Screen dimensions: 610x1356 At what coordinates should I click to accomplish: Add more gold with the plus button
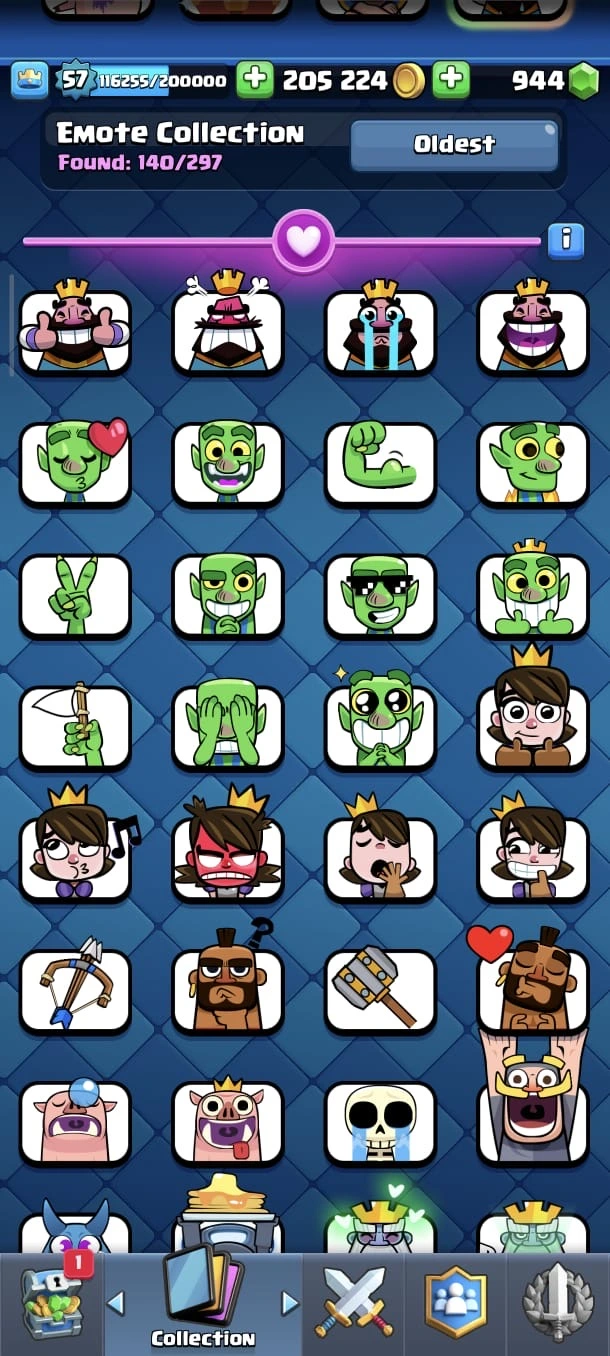coord(452,80)
